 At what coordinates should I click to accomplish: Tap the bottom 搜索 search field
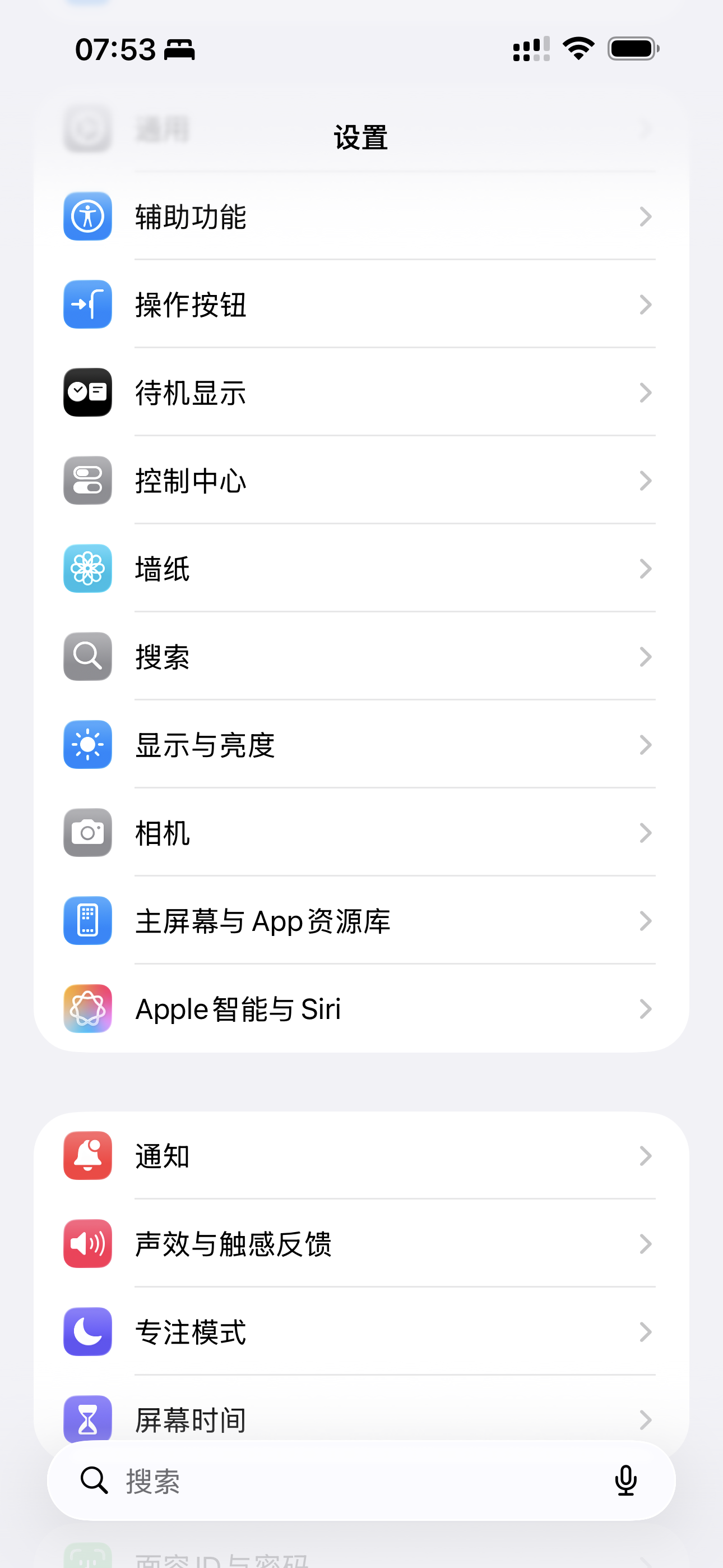click(341, 1481)
